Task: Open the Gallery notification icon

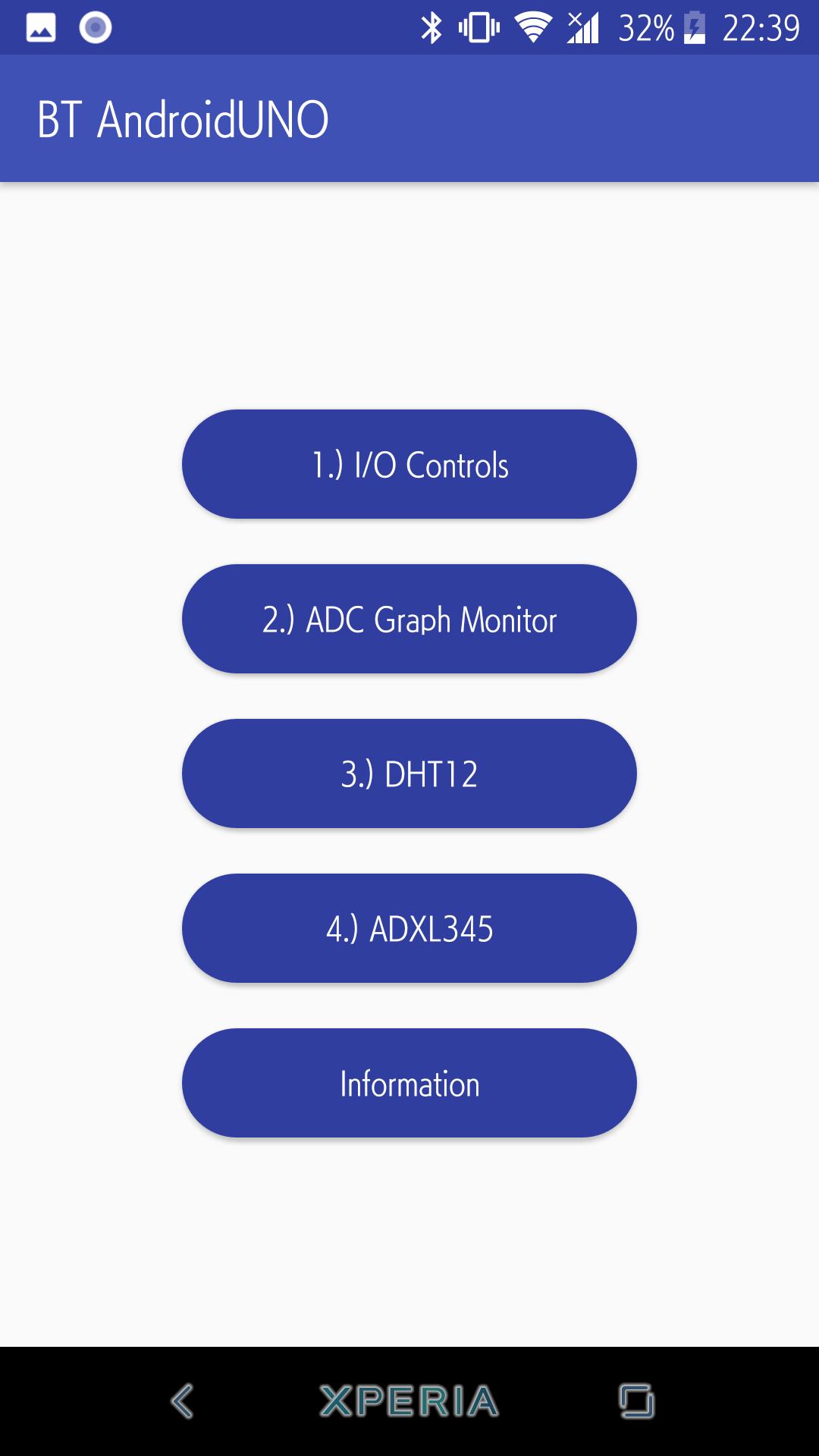Action: point(39,27)
